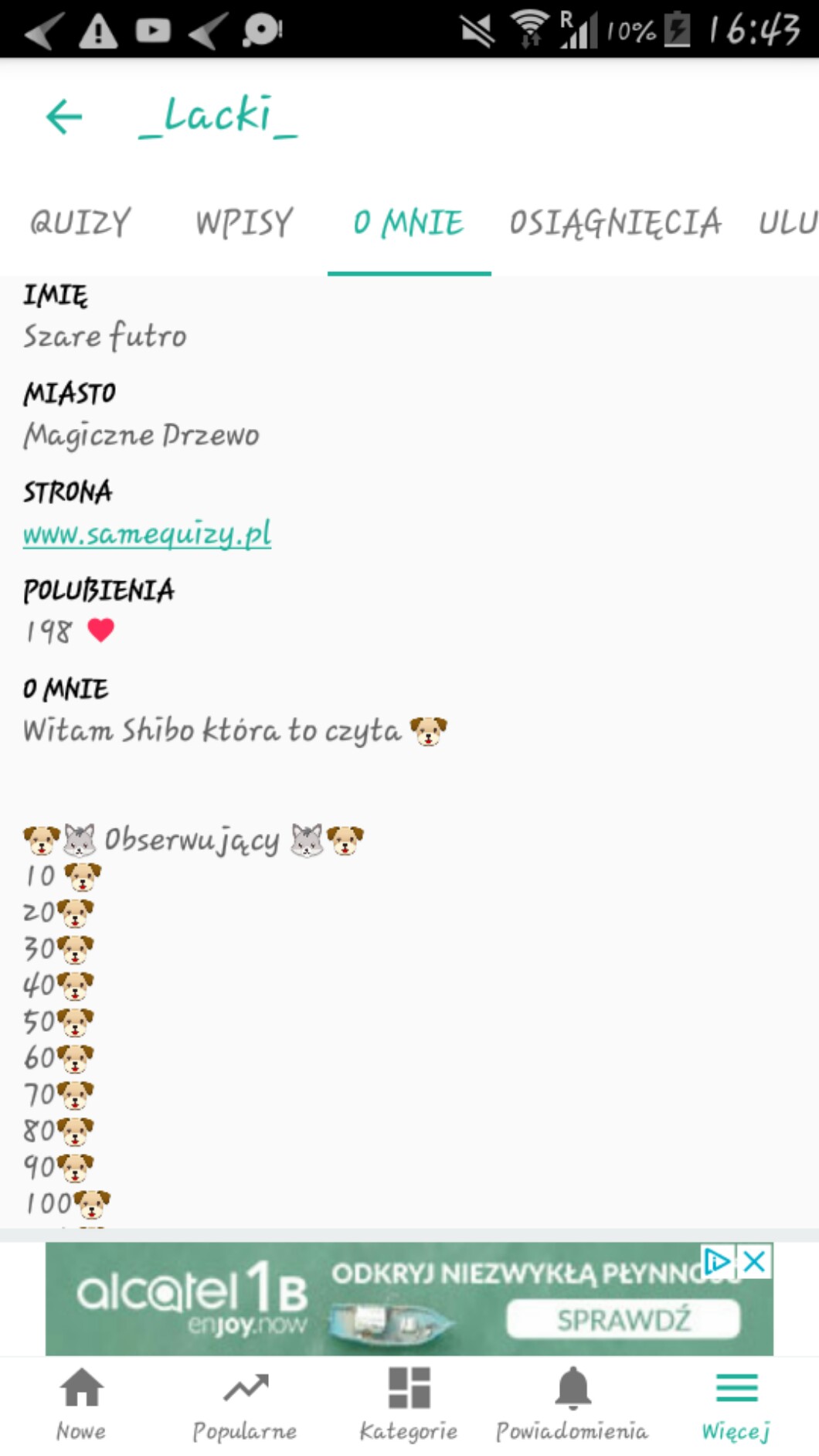Tap the SPRAWDŹ button in the ad
The height and width of the screenshot is (1456, 819).
pos(623,1320)
